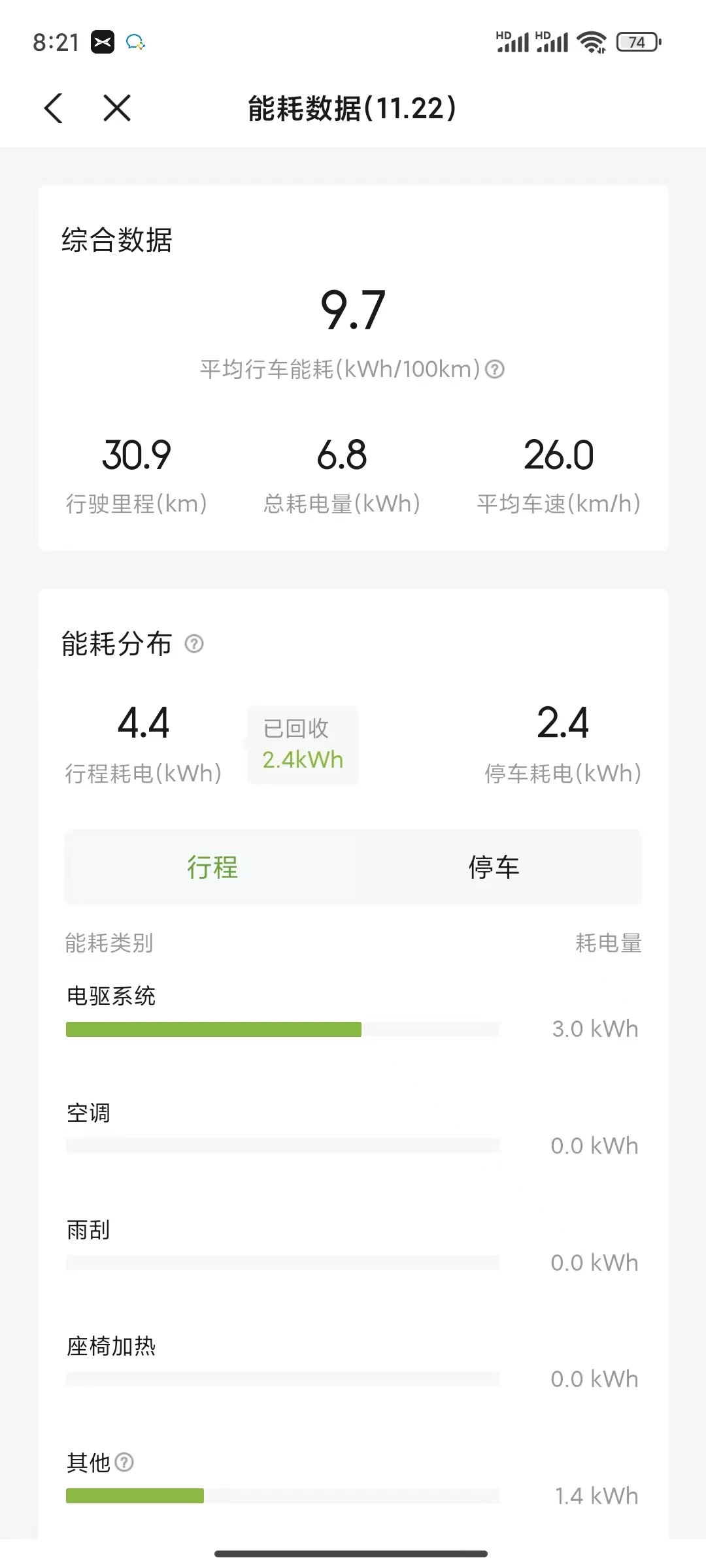The width and height of the screenshot is (706, 1568).
Task: Open help icon next to 能耗分布
Action: click(194, 644)
